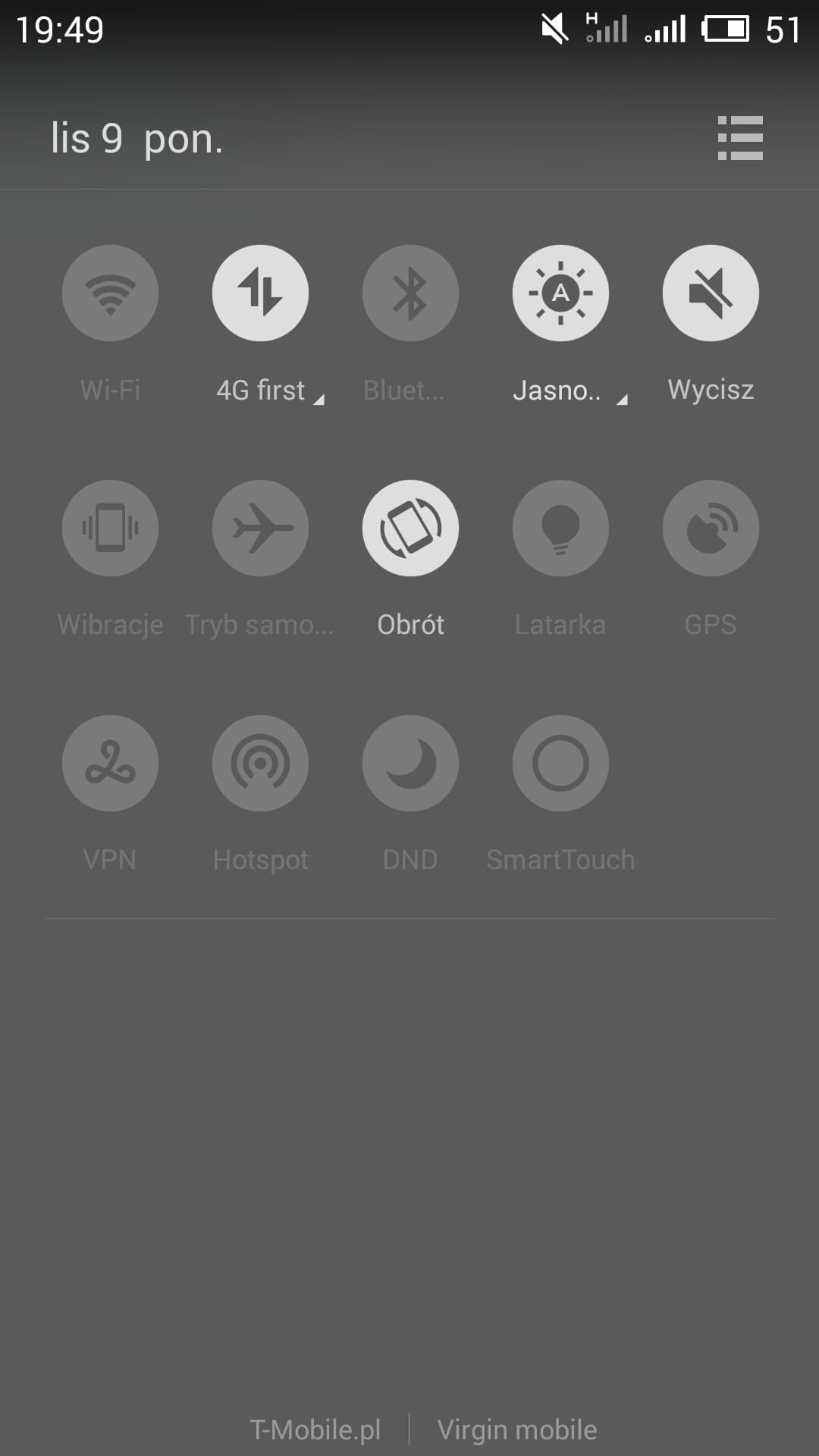Toggle the 4G first mobile data tile
This screenshot has height=1456, width=819.
260,293
